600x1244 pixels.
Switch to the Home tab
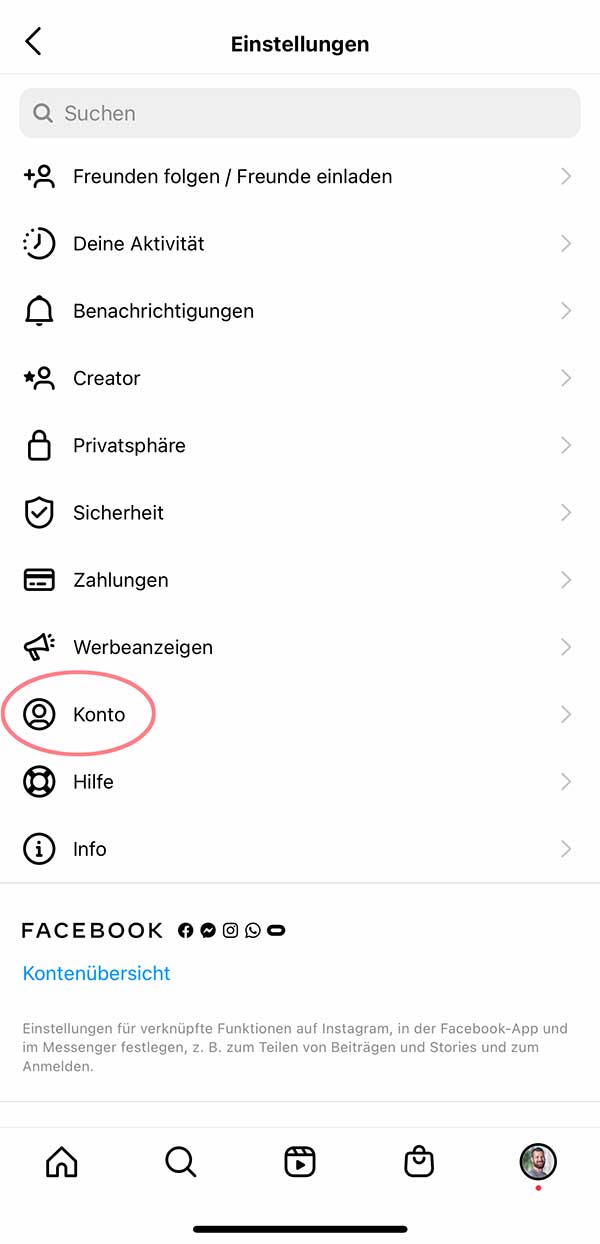(x=62, y=1162)
